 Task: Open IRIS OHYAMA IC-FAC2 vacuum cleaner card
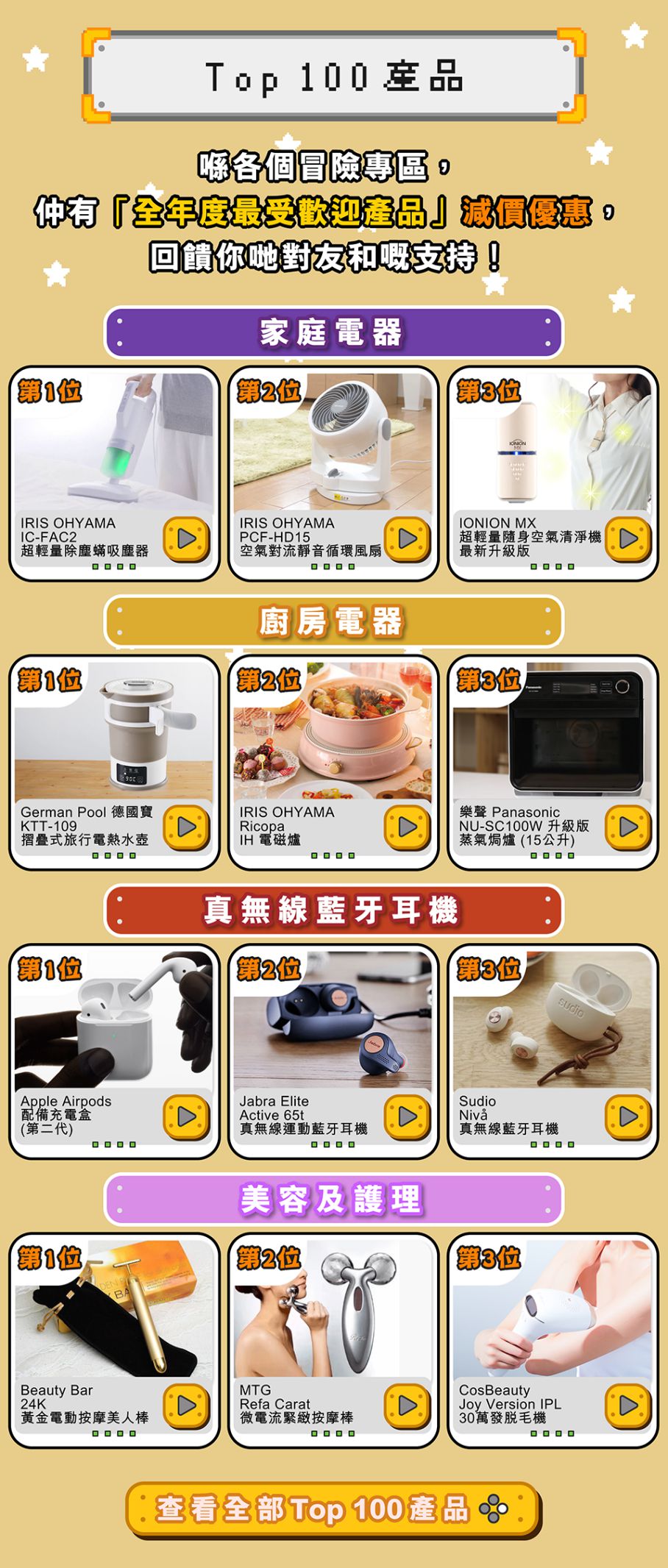[x=114, y=473]
